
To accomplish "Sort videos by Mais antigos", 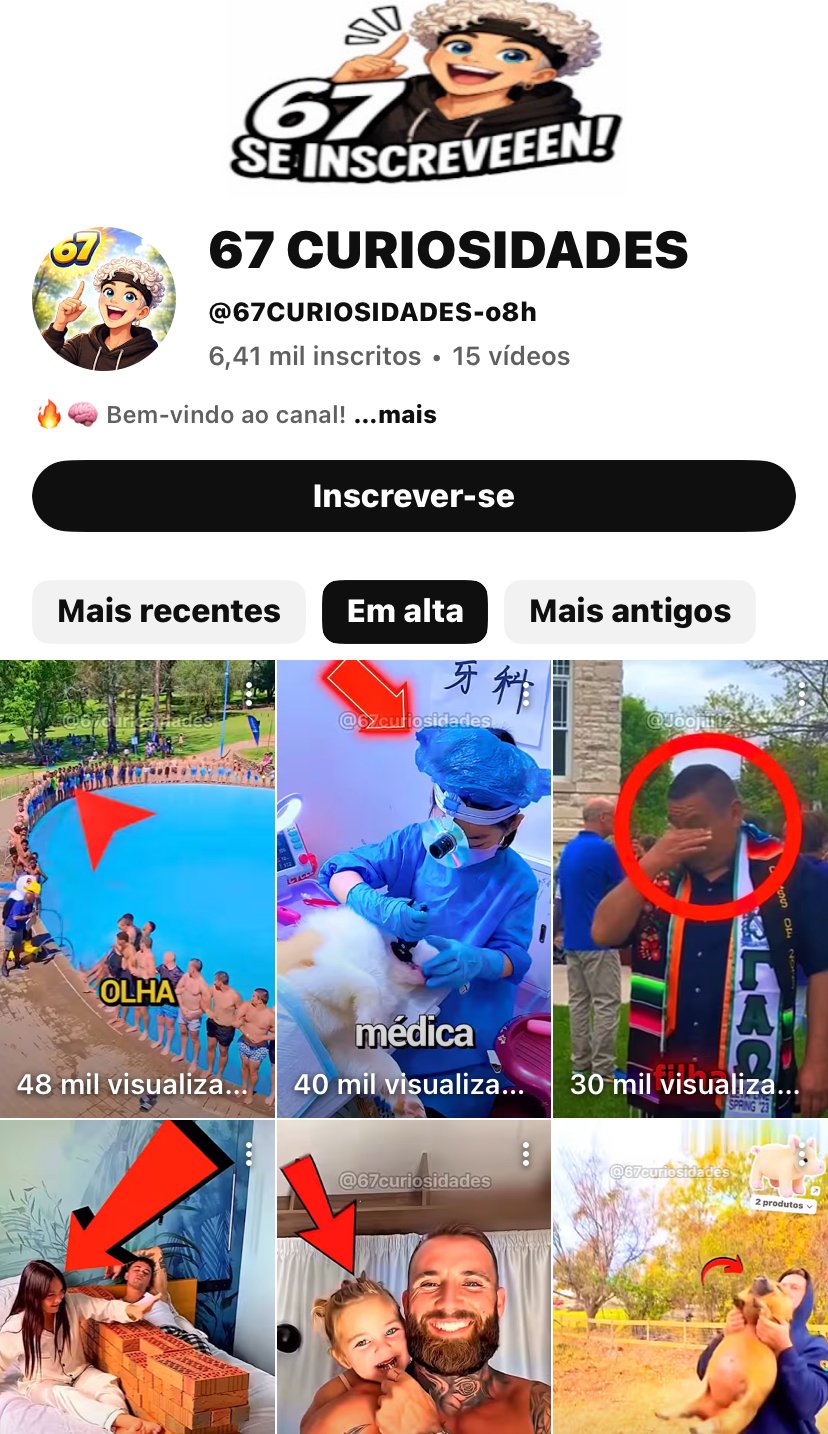I will (x=630, y=611).
